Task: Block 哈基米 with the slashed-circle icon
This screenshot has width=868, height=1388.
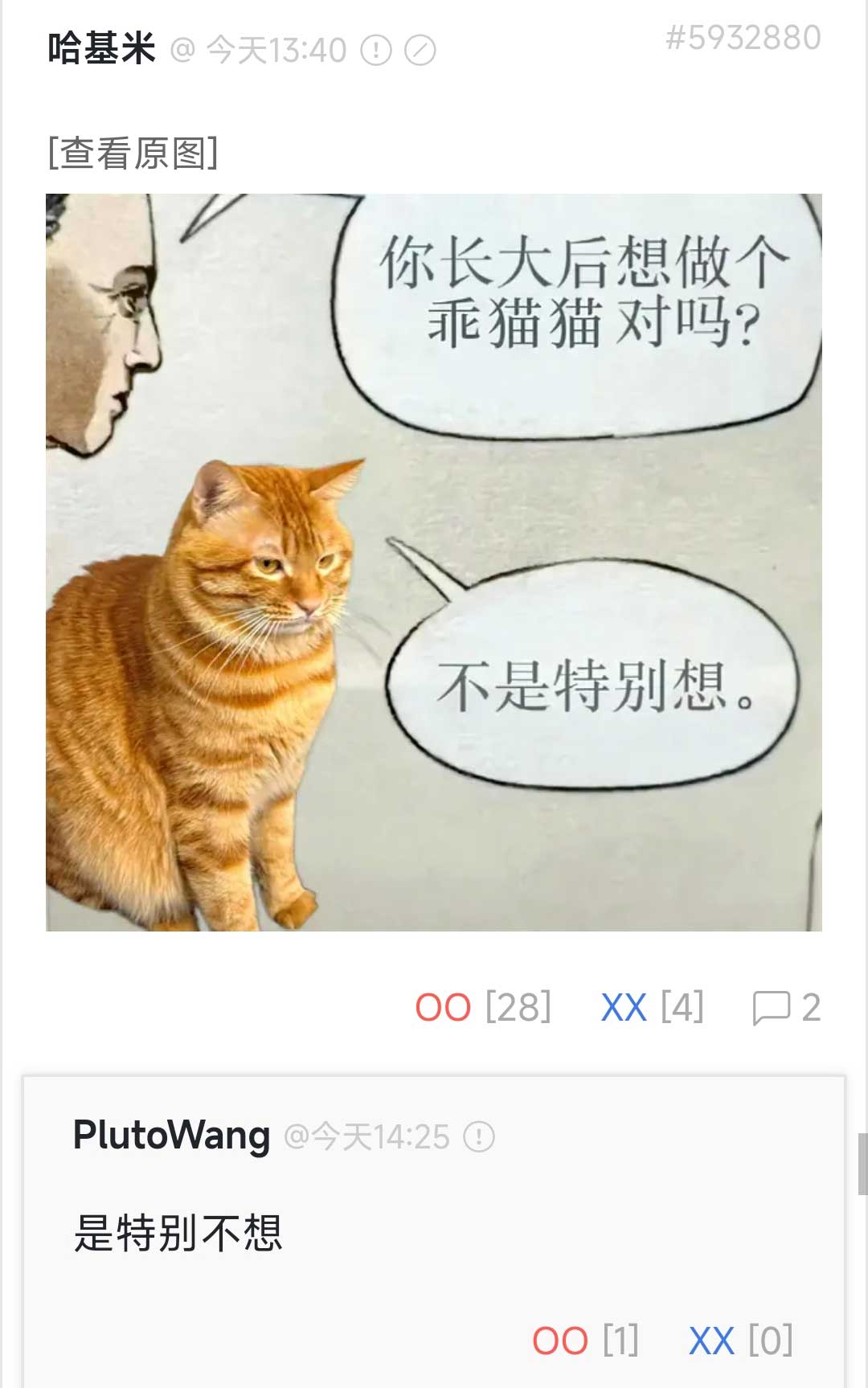Action: [420, 51]
